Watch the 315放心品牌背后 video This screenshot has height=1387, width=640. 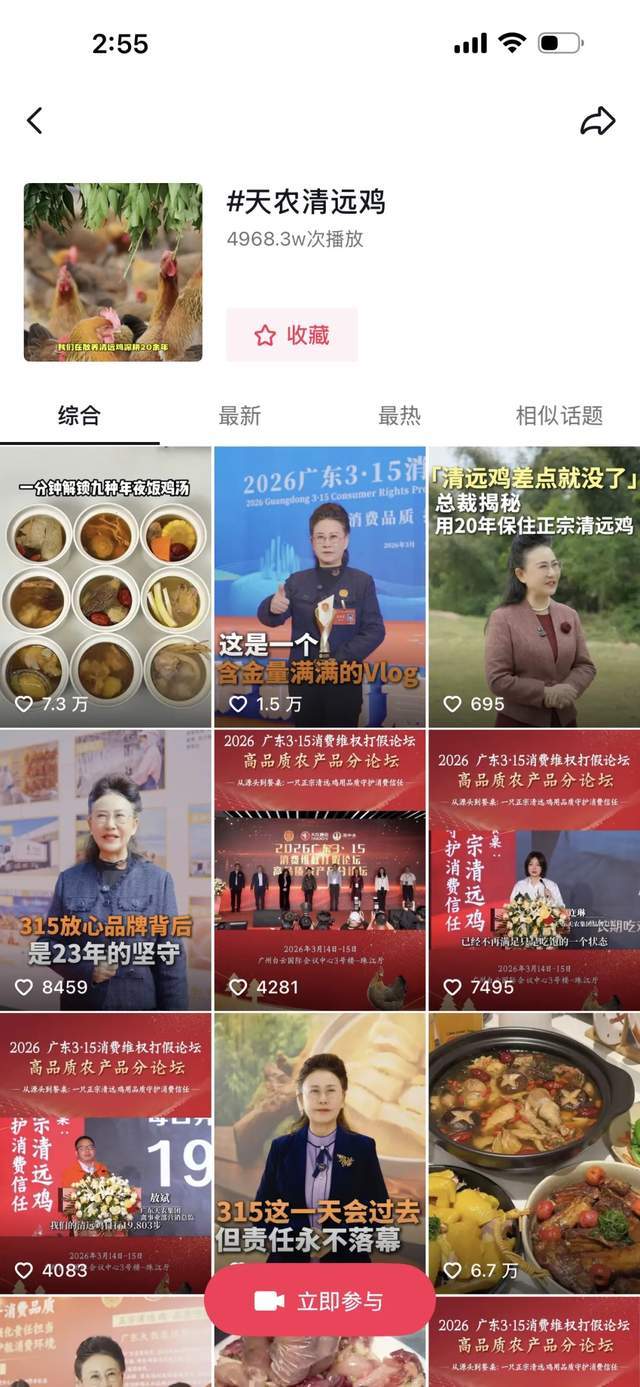pyautogui.click(x=105, y=869)
